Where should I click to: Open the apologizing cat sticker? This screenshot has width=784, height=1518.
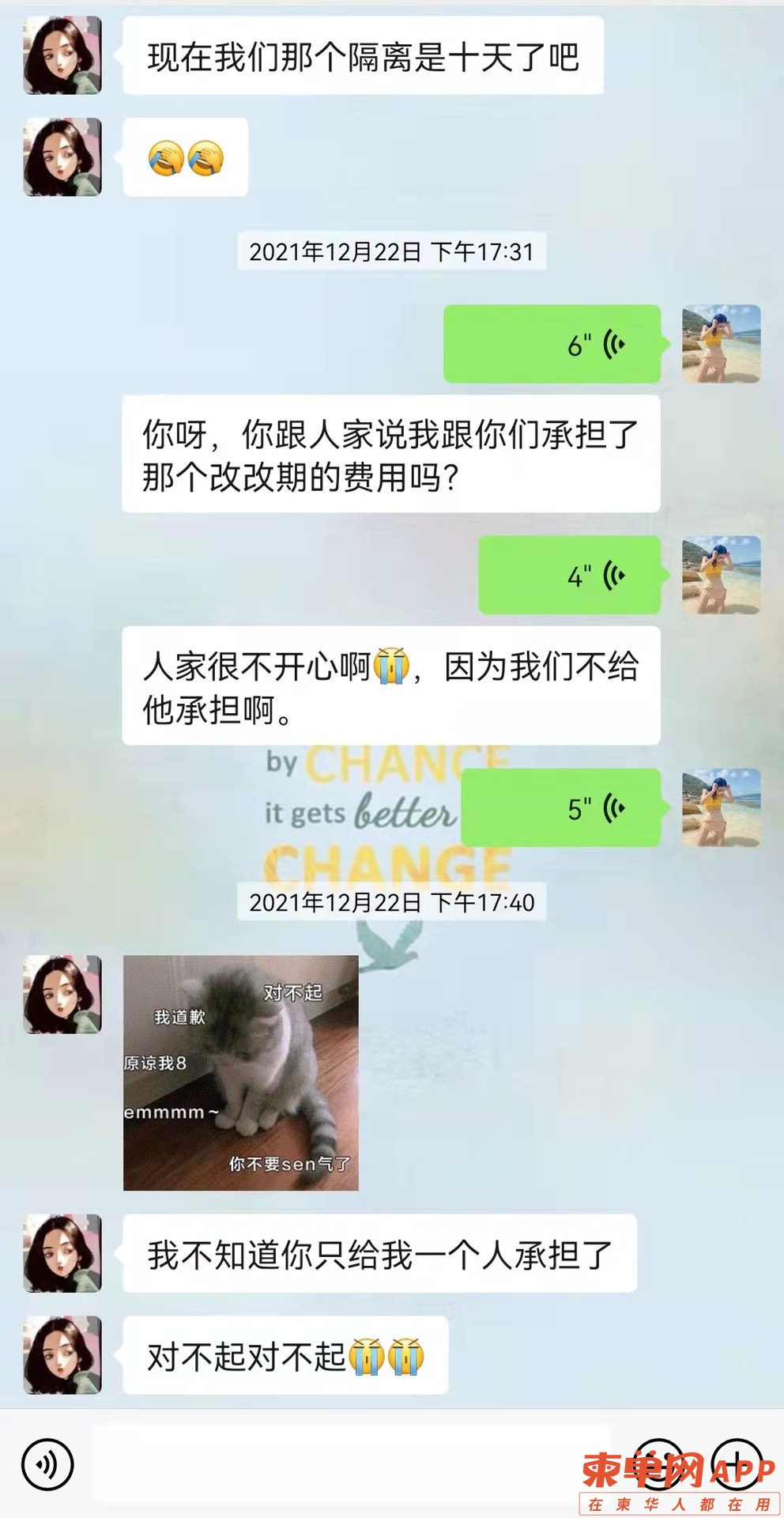(241, 1073)
